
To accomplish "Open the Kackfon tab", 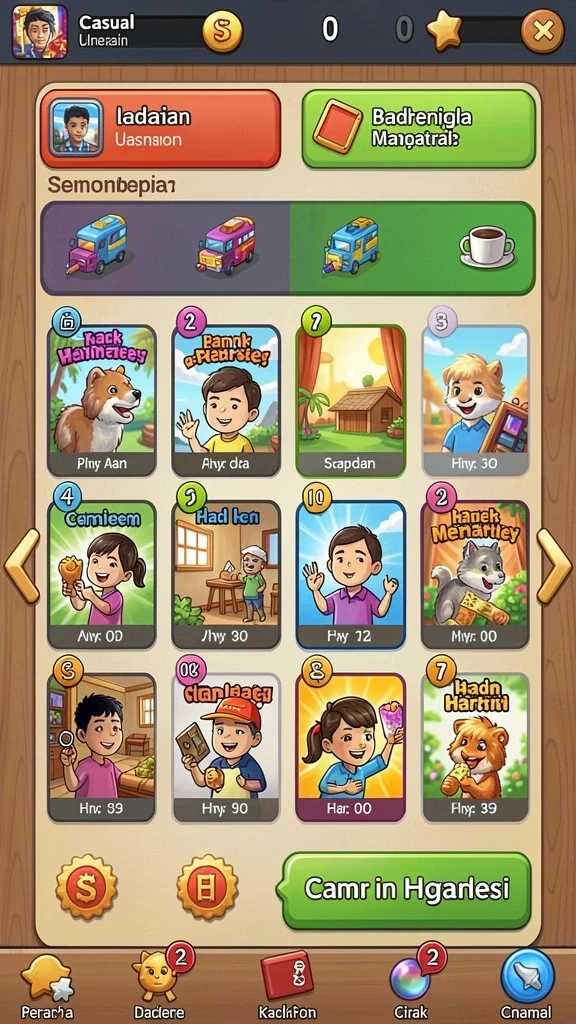I will [x=287, y=987].
